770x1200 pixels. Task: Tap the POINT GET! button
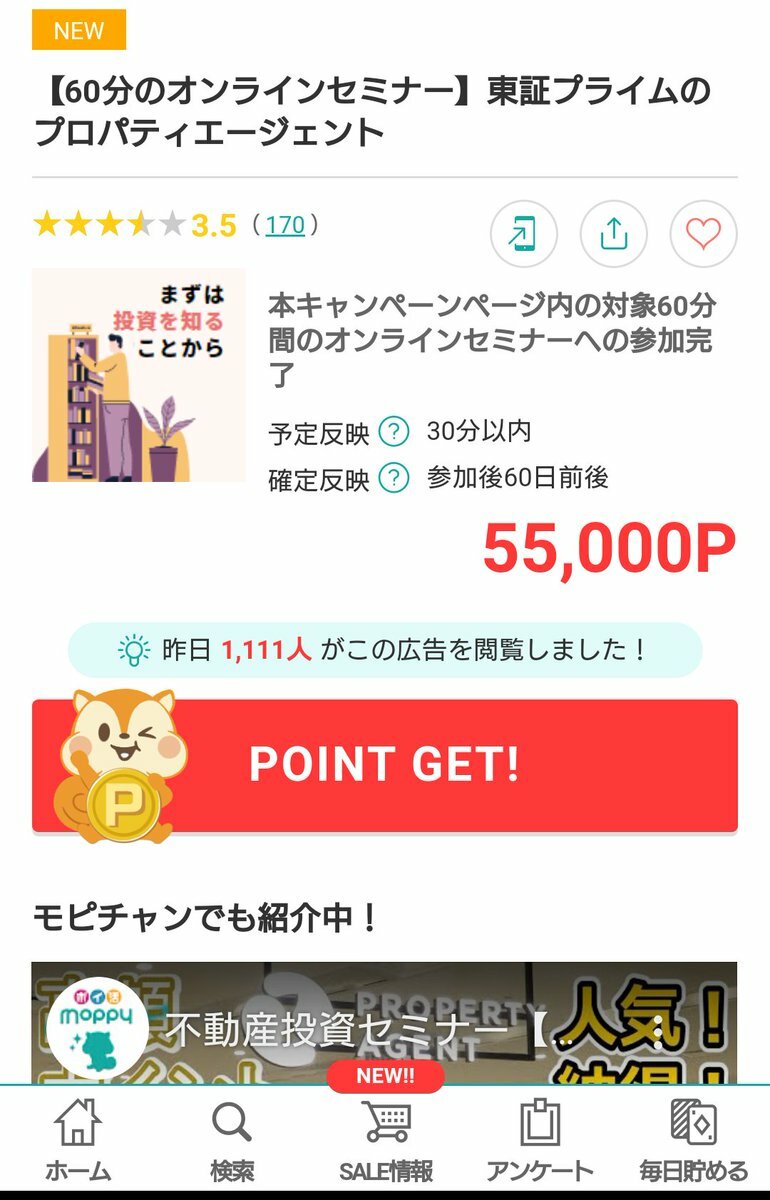coord(385,765)
